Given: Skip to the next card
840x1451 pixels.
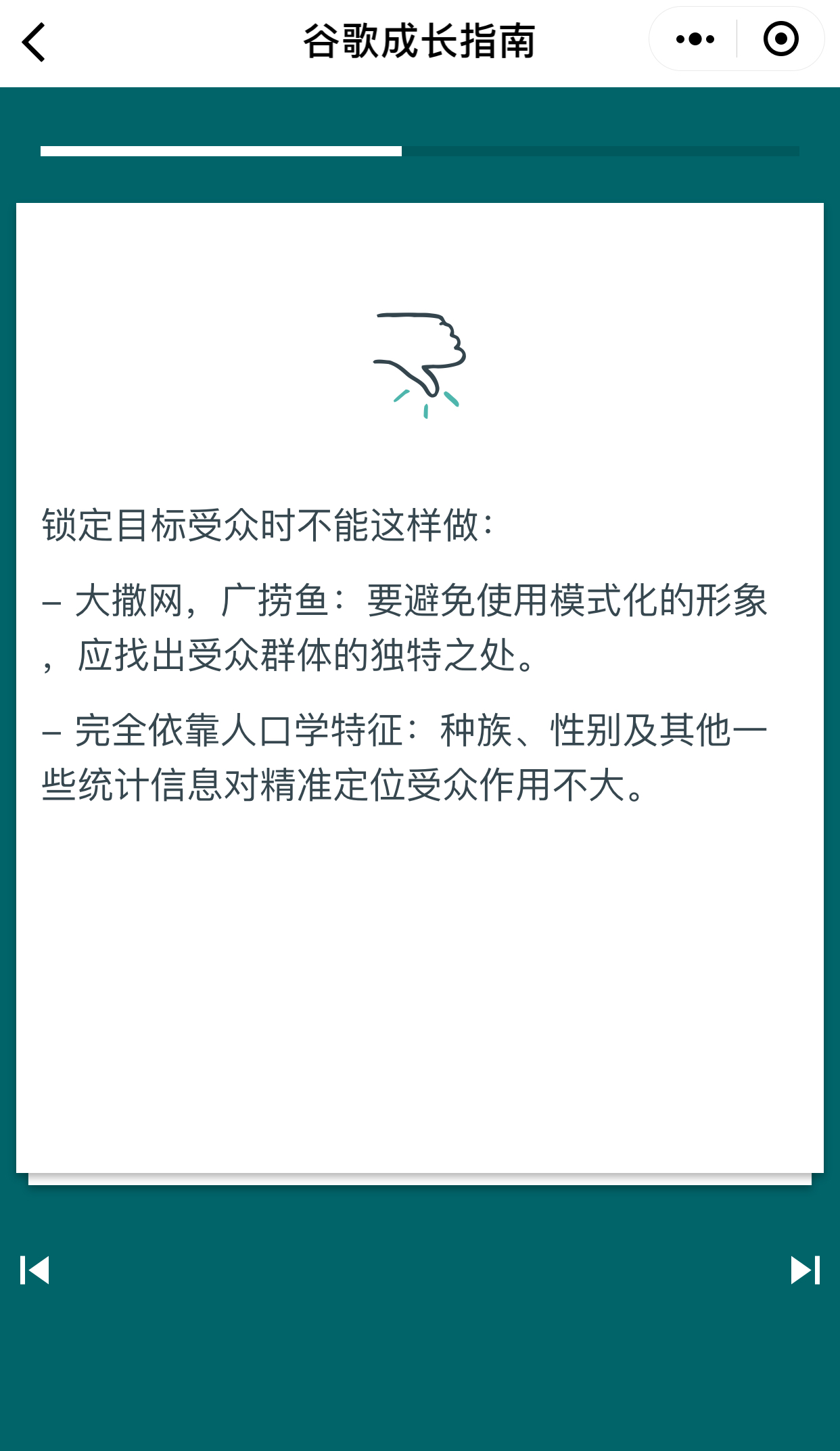Looking at the screenshot, I should click(805, 1270).
